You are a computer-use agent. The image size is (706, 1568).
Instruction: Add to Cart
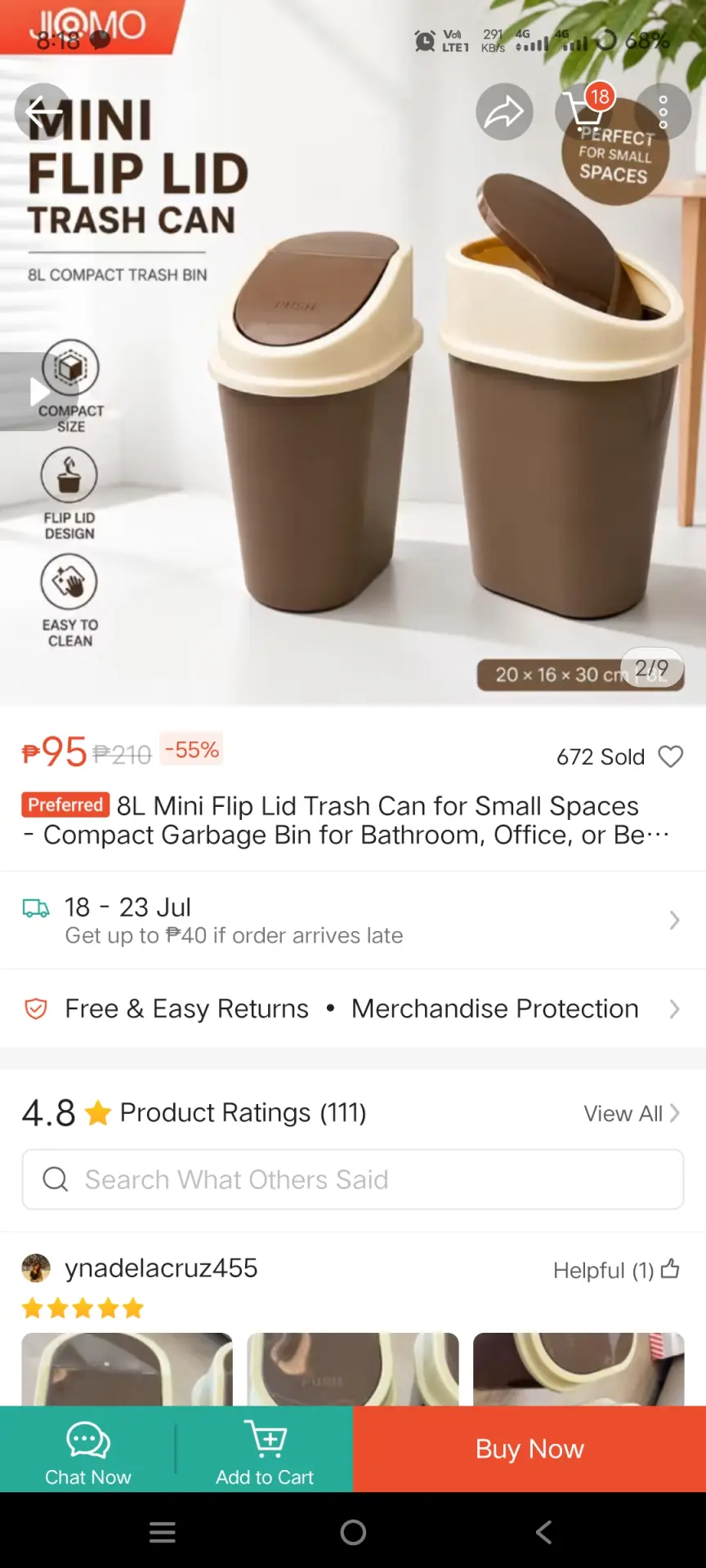point(265,1450)
